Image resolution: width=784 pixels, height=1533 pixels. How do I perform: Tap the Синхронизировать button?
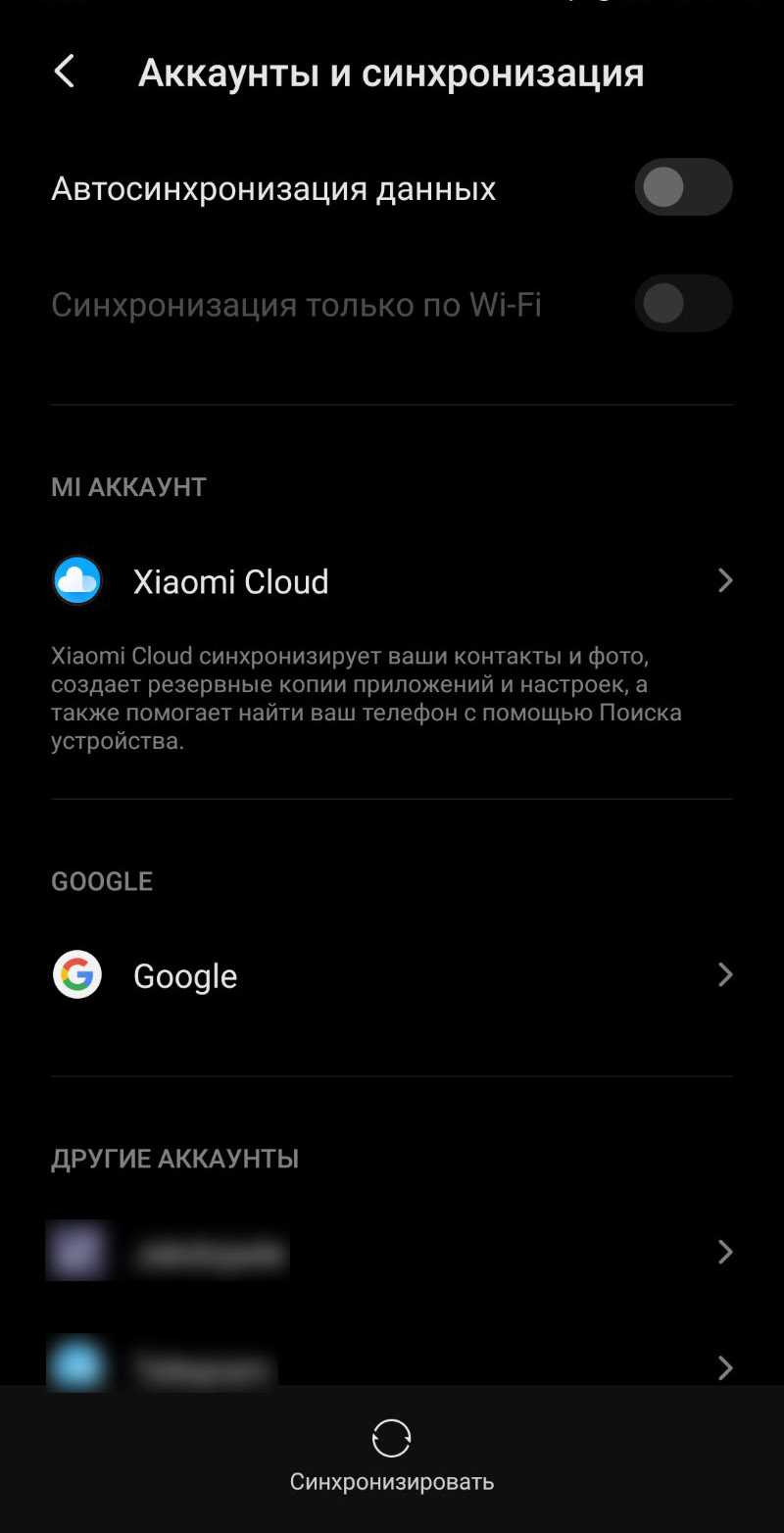pos(391,1457)
